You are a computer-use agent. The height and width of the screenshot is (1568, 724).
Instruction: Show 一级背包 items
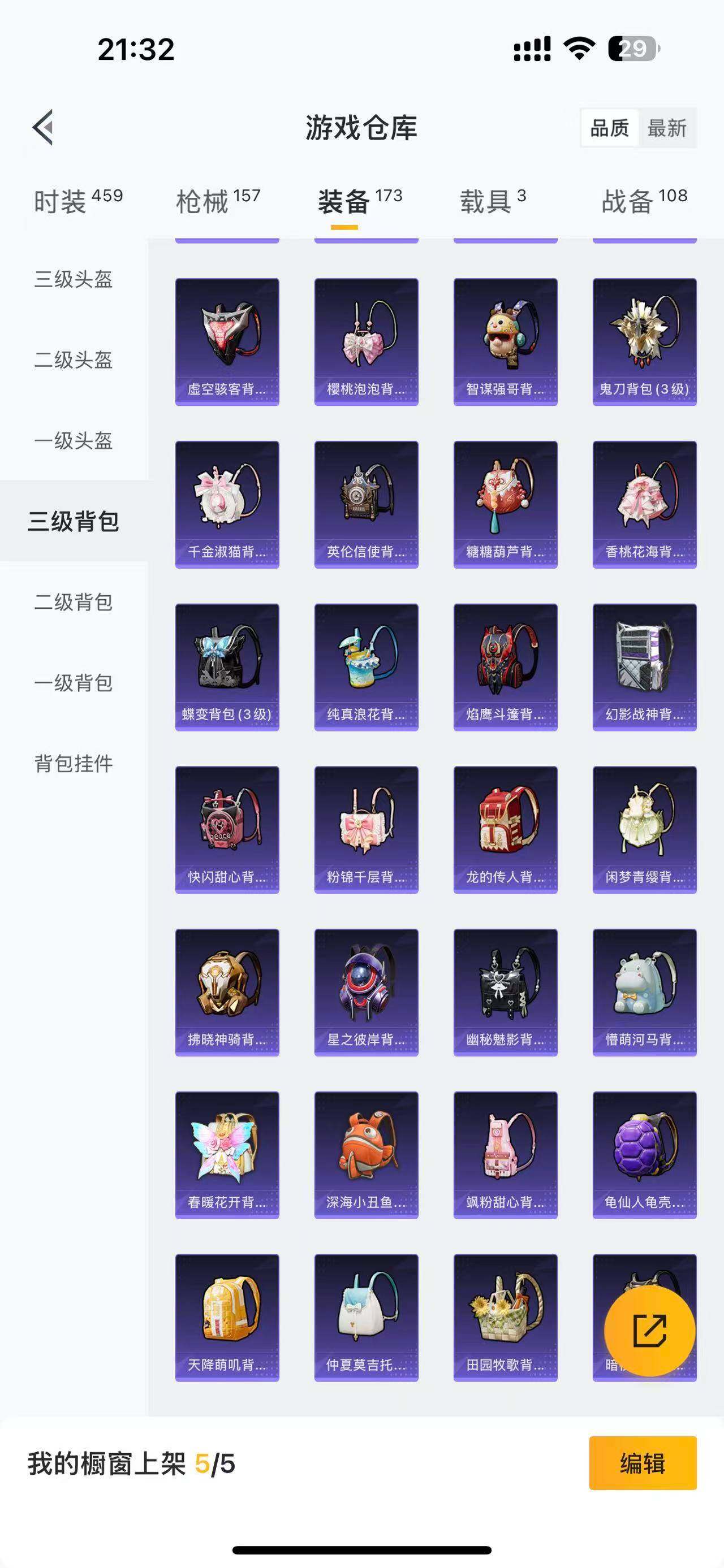pos(73,683)
